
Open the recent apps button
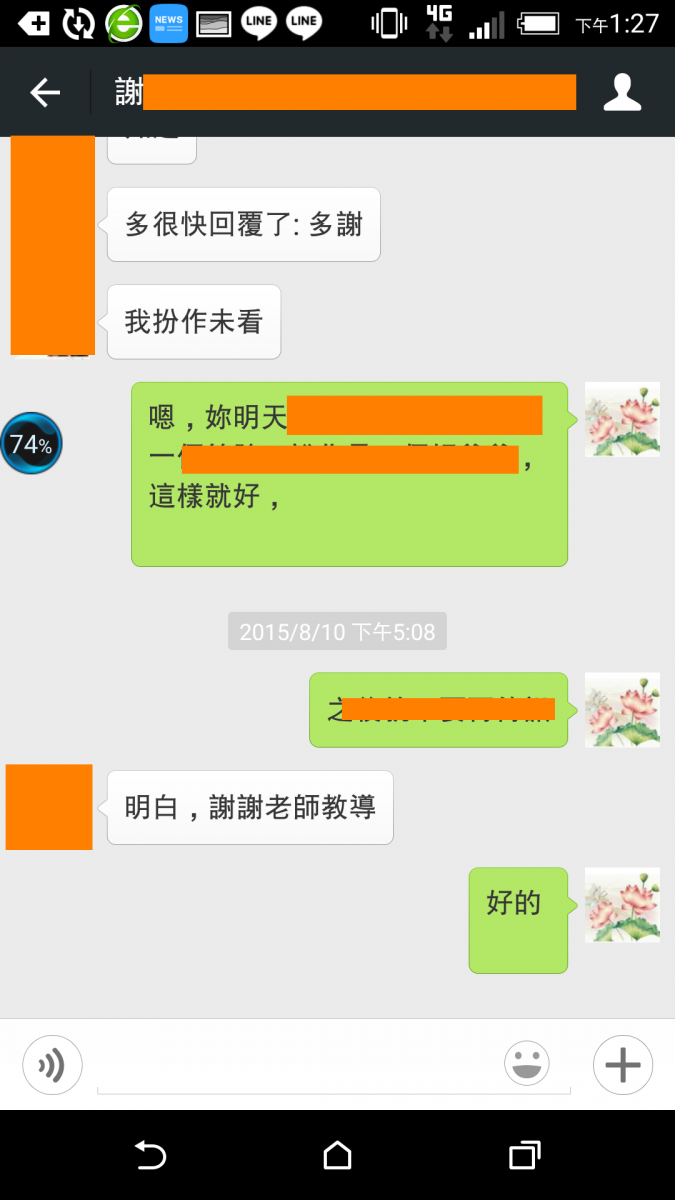[525, 1156]
